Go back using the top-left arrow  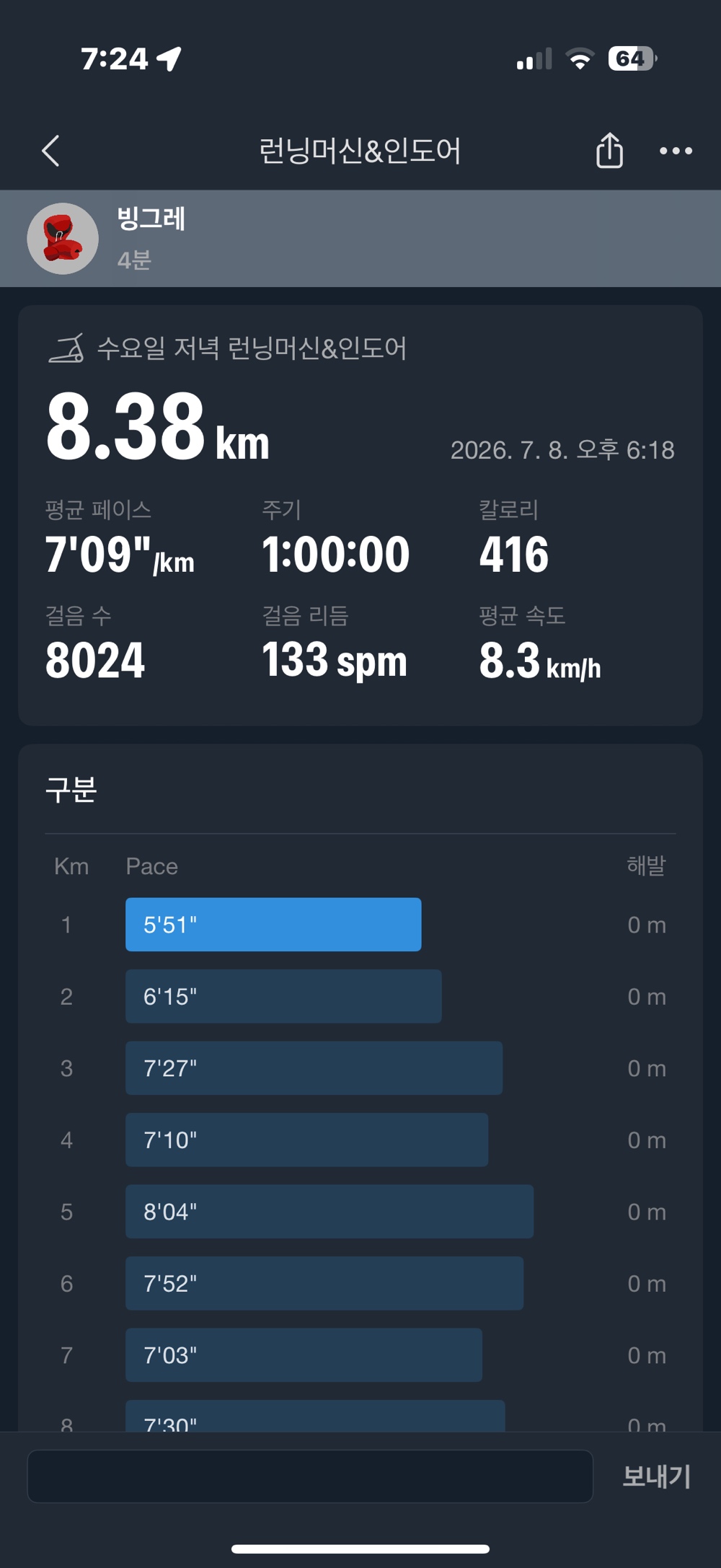click(50, 151)
